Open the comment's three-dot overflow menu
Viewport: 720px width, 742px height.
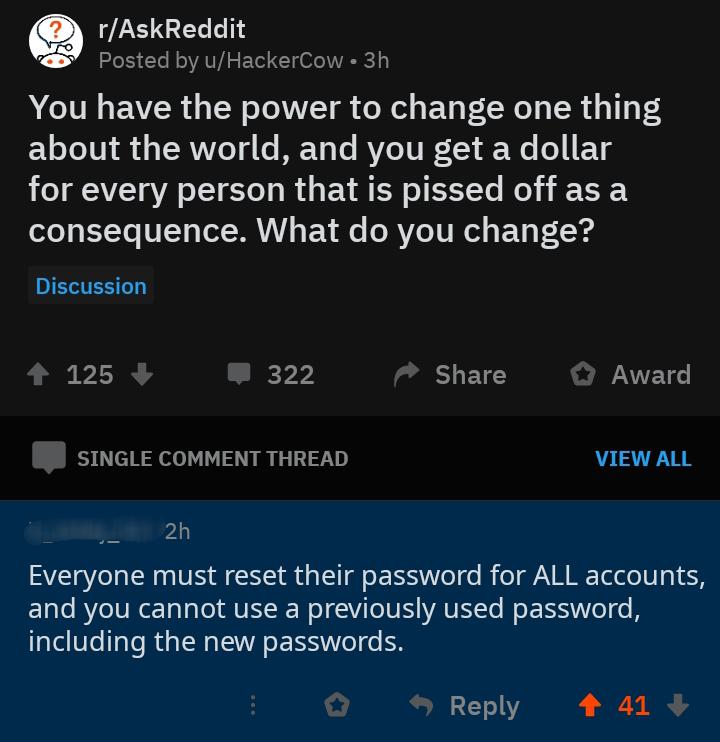pyautogui.click(x=254, y=706)
